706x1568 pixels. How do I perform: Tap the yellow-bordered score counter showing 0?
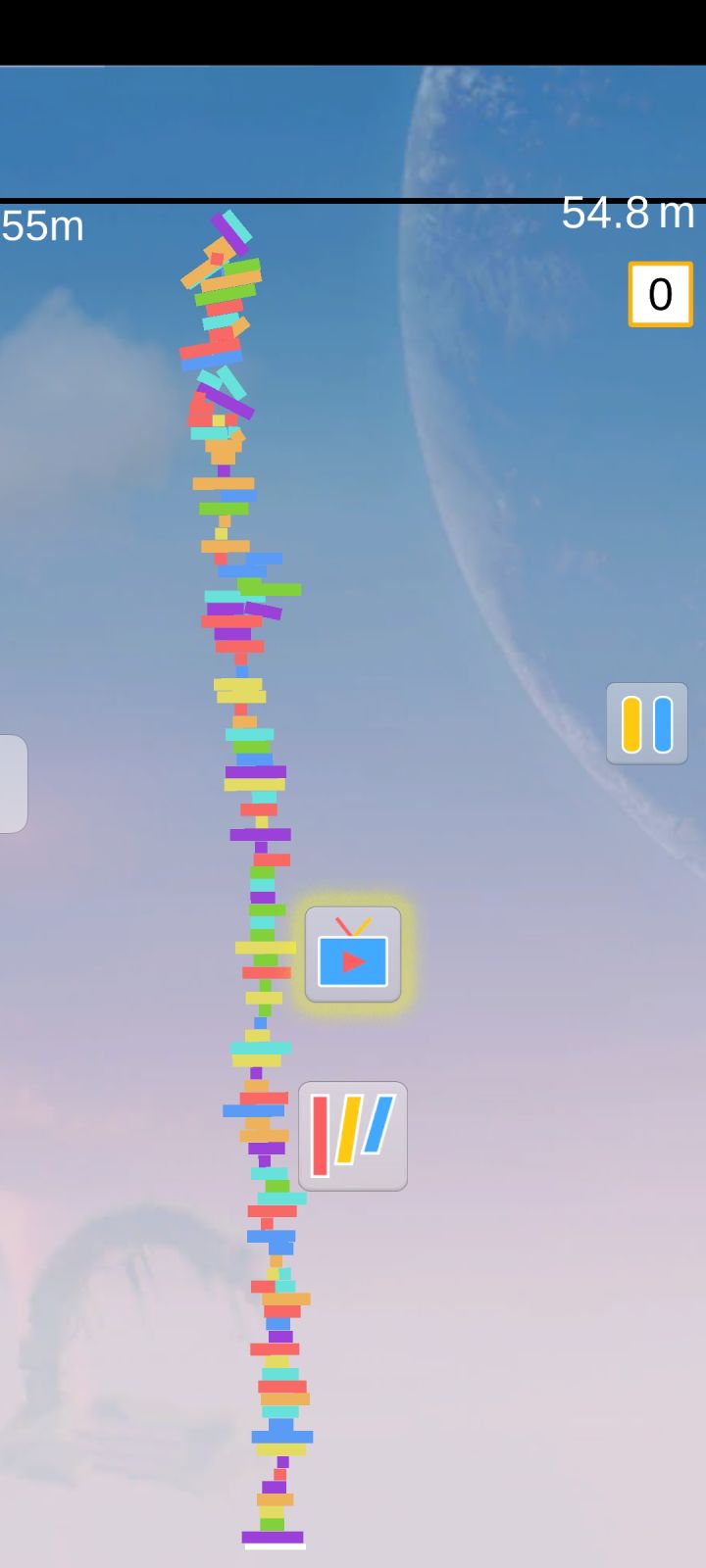click(x=661, y=293)
